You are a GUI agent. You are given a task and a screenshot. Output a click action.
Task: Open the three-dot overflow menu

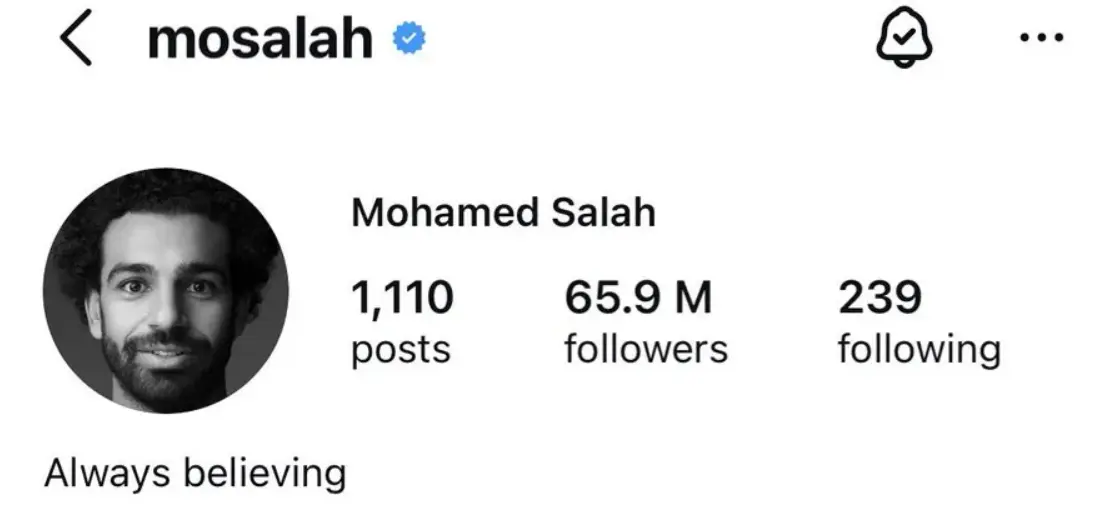[x=1042, y=40]
